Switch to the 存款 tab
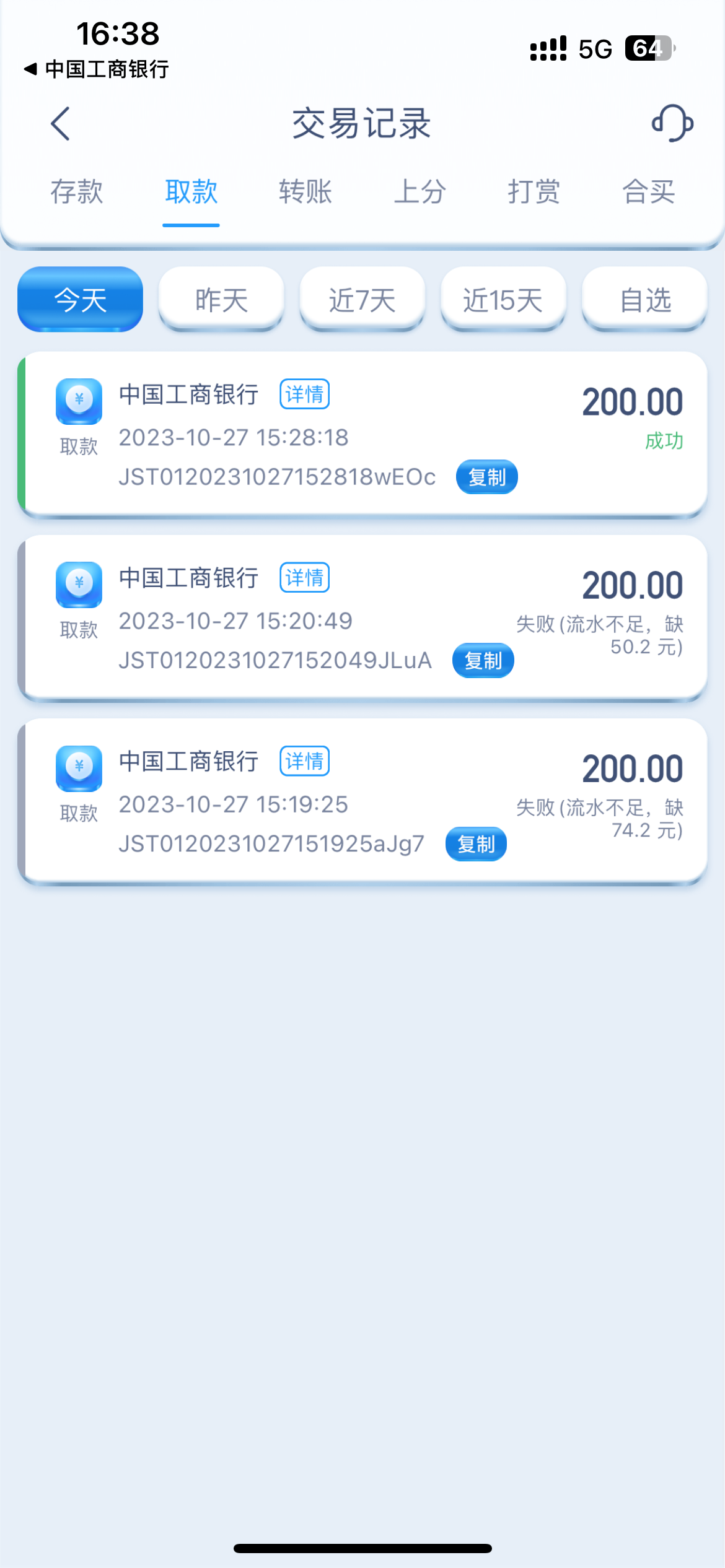 77,192
